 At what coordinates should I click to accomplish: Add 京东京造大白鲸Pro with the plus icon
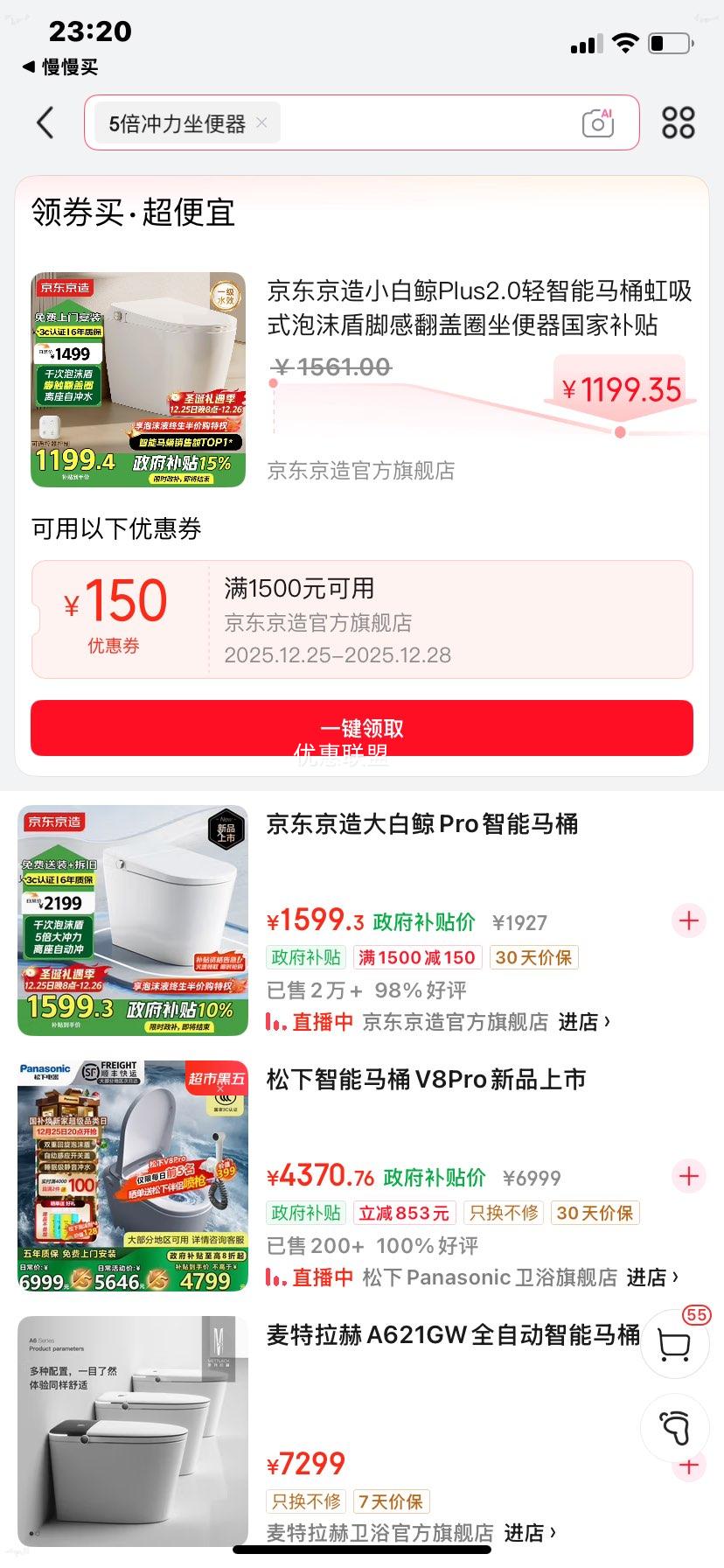688,920
